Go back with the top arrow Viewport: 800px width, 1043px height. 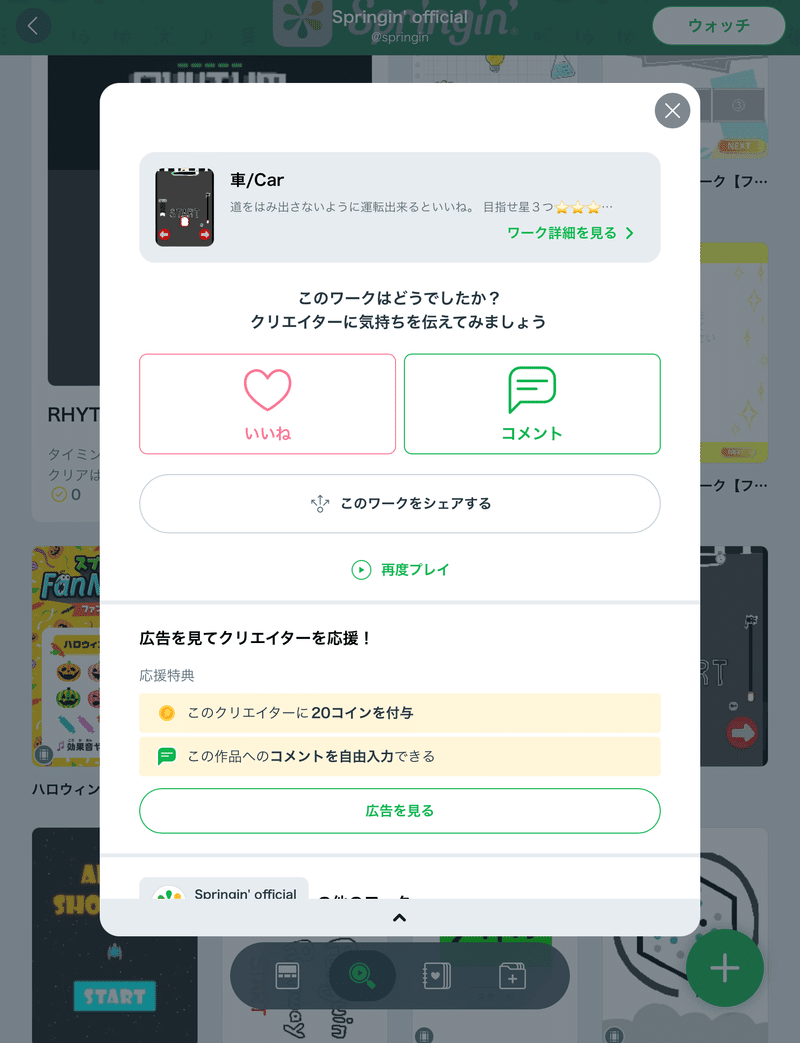coord(33,26)
